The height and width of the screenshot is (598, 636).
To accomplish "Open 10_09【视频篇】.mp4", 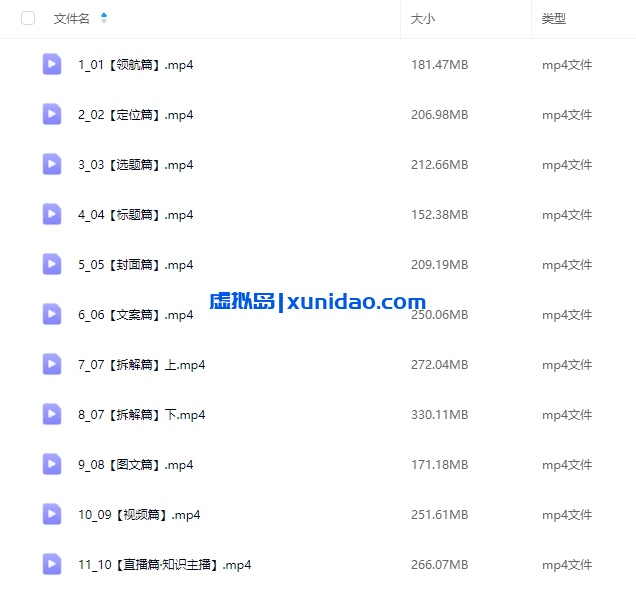I will [x=139, y=515].
